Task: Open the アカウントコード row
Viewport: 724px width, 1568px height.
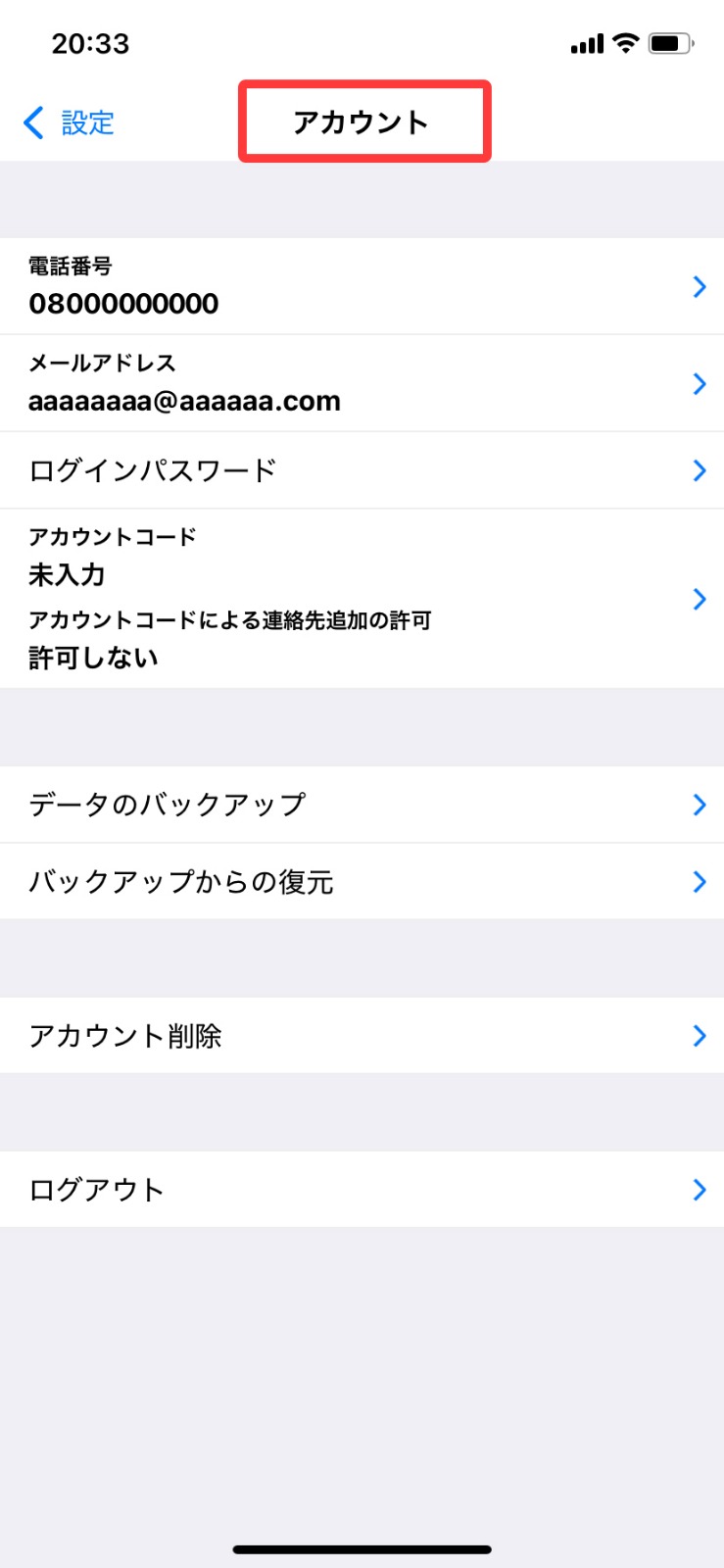Action: click(x=362, y=599)
